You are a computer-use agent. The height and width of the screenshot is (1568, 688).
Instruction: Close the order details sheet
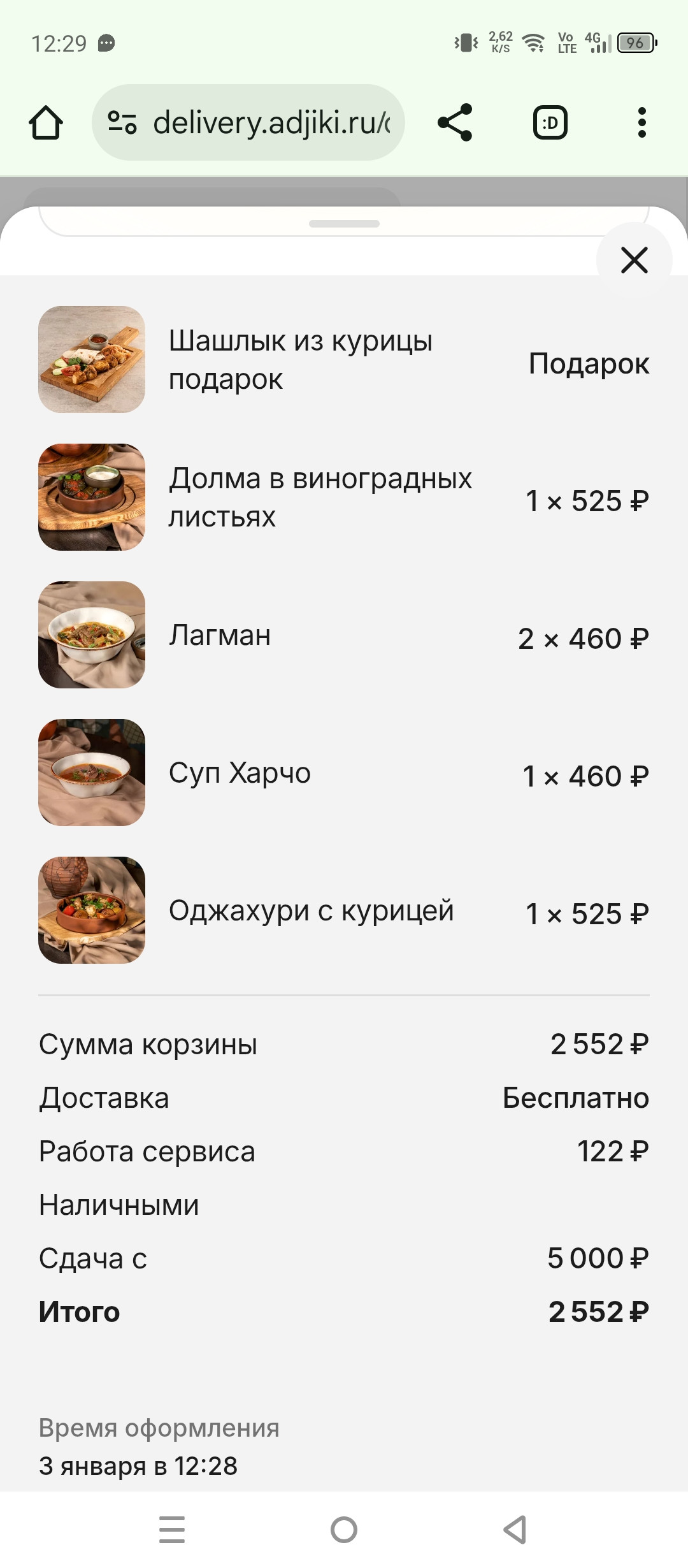coord(634,260)
